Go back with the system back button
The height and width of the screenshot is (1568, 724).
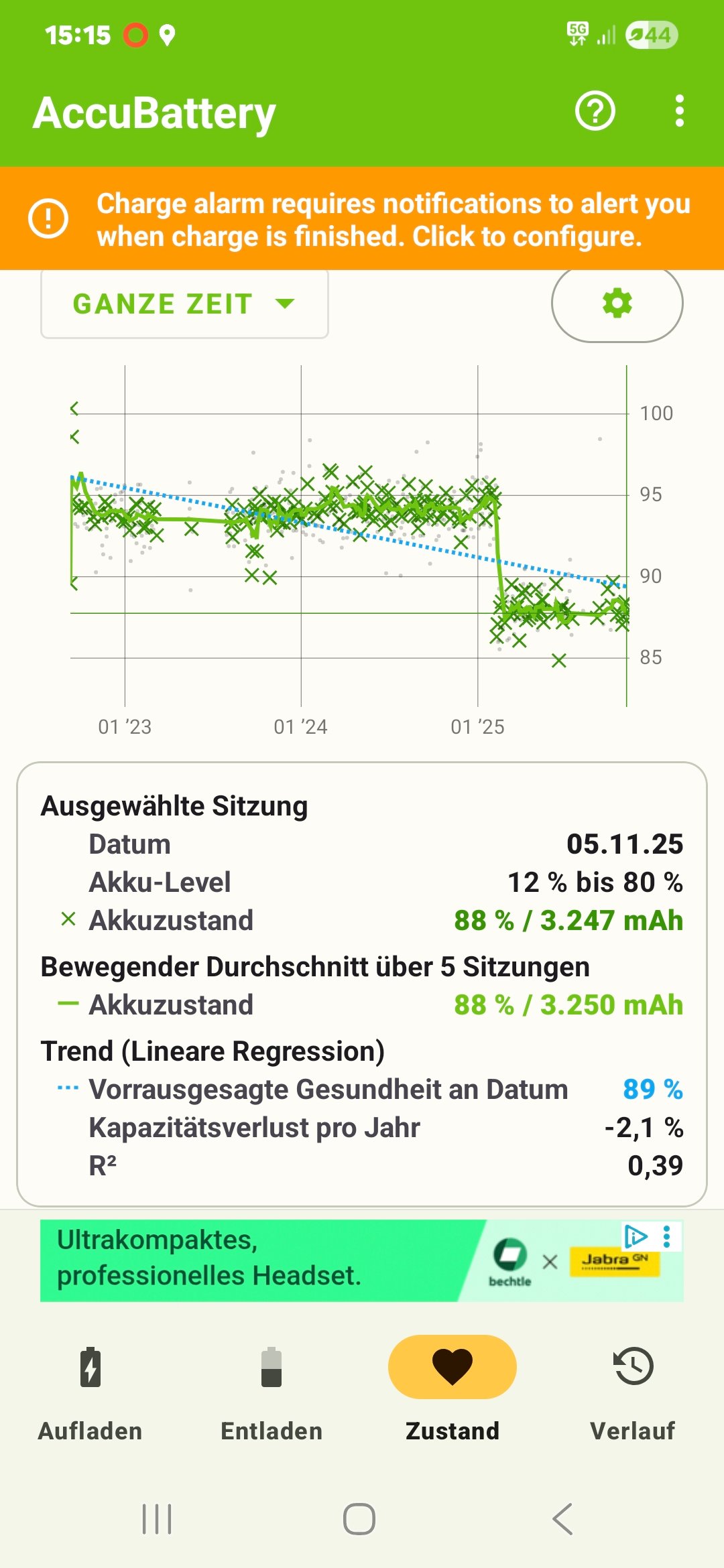pyautogui.click(x=563, y=1519)
